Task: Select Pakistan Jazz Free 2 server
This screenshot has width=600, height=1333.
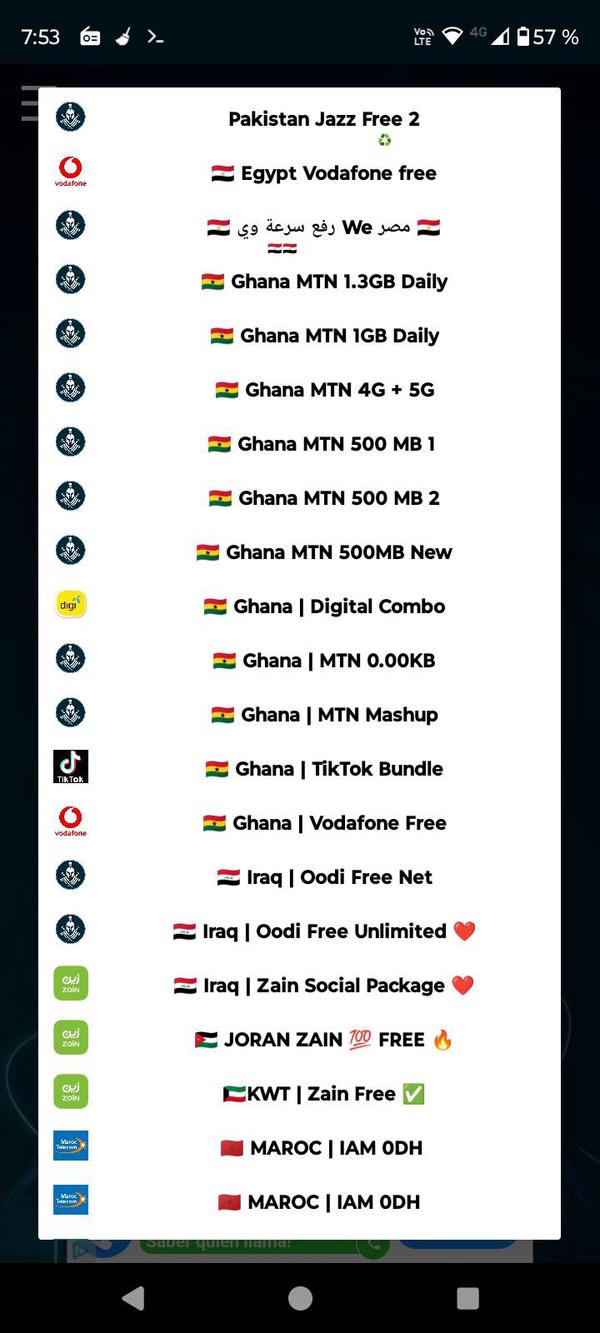Action: coord(323,119)
